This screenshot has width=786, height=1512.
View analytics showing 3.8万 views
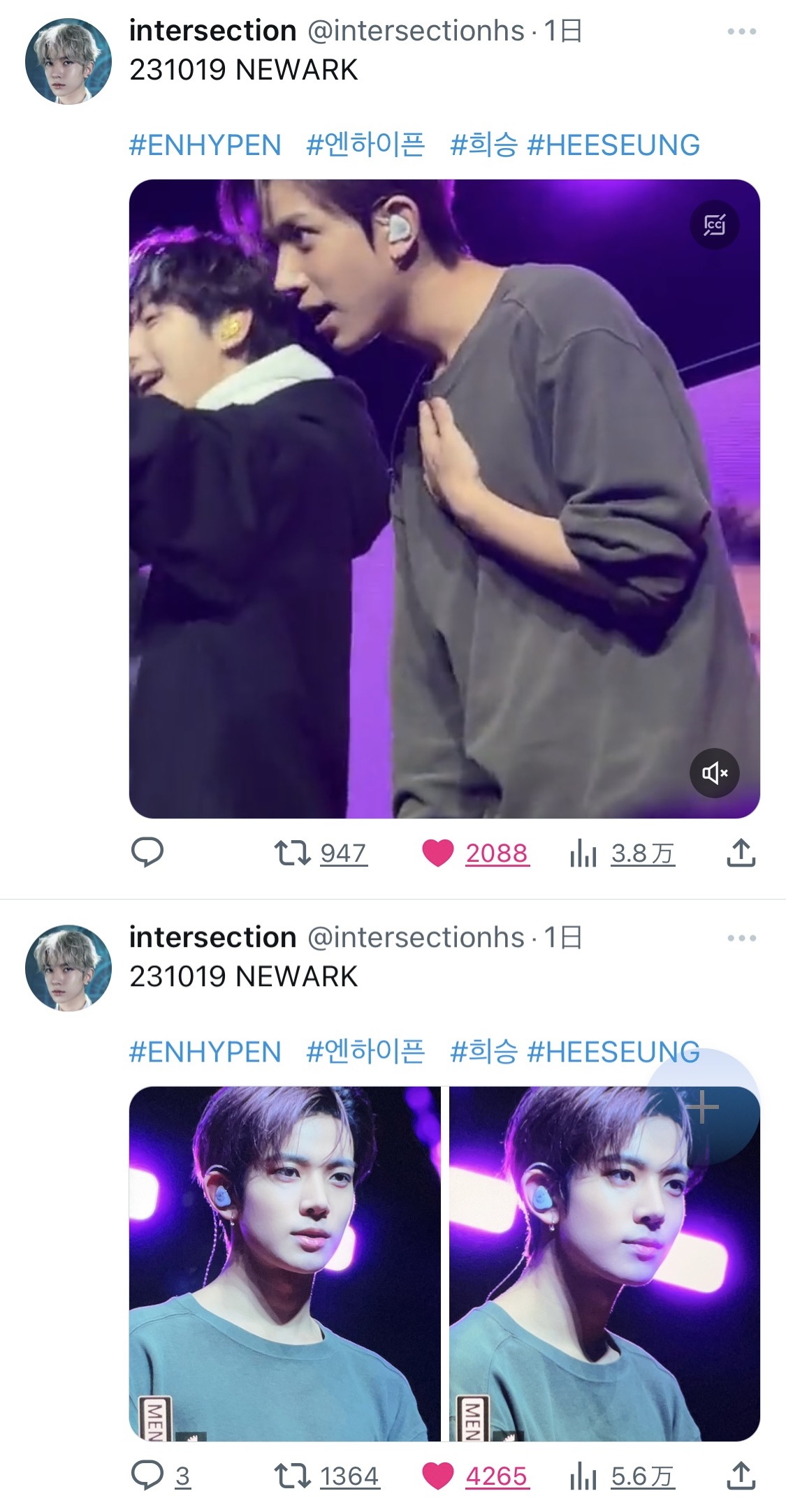[x=623, y=853]
